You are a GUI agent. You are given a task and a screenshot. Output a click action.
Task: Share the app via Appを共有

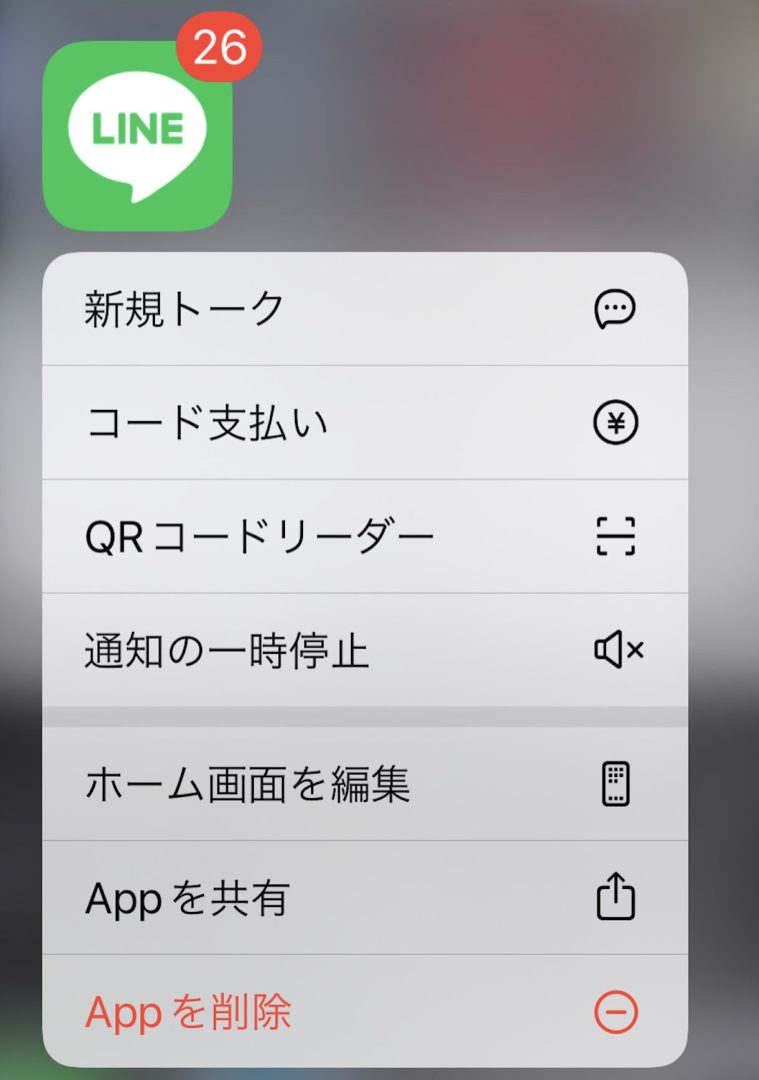point(364,899)
